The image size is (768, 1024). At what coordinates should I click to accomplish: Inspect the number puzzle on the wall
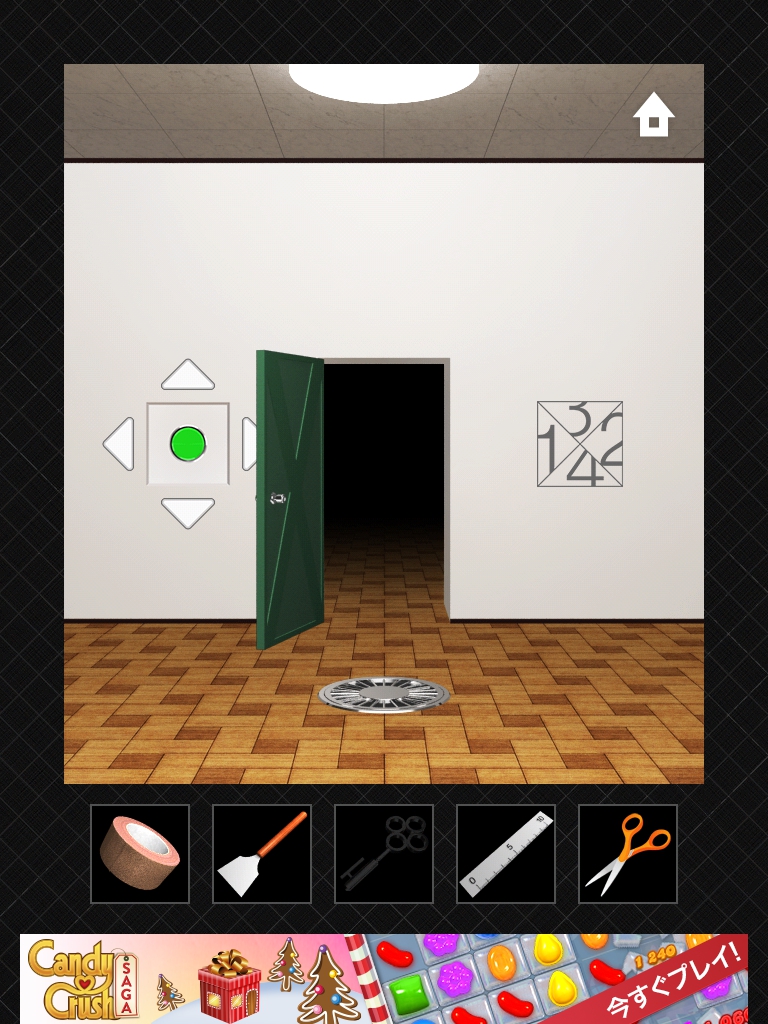tap(580, 444)
